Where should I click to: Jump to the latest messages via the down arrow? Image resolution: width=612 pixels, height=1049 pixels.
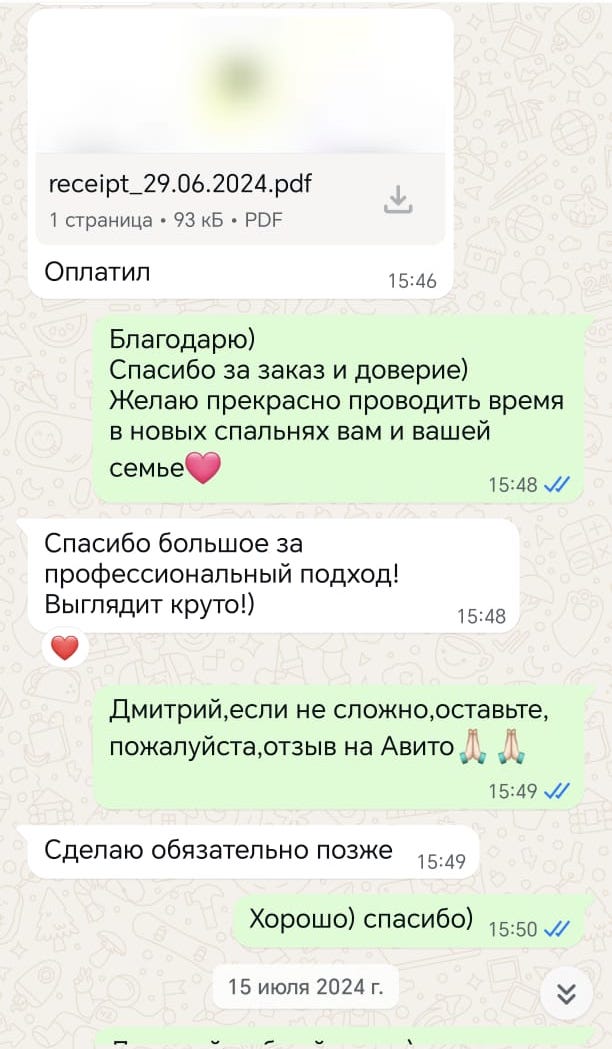[x=566, y=994]
